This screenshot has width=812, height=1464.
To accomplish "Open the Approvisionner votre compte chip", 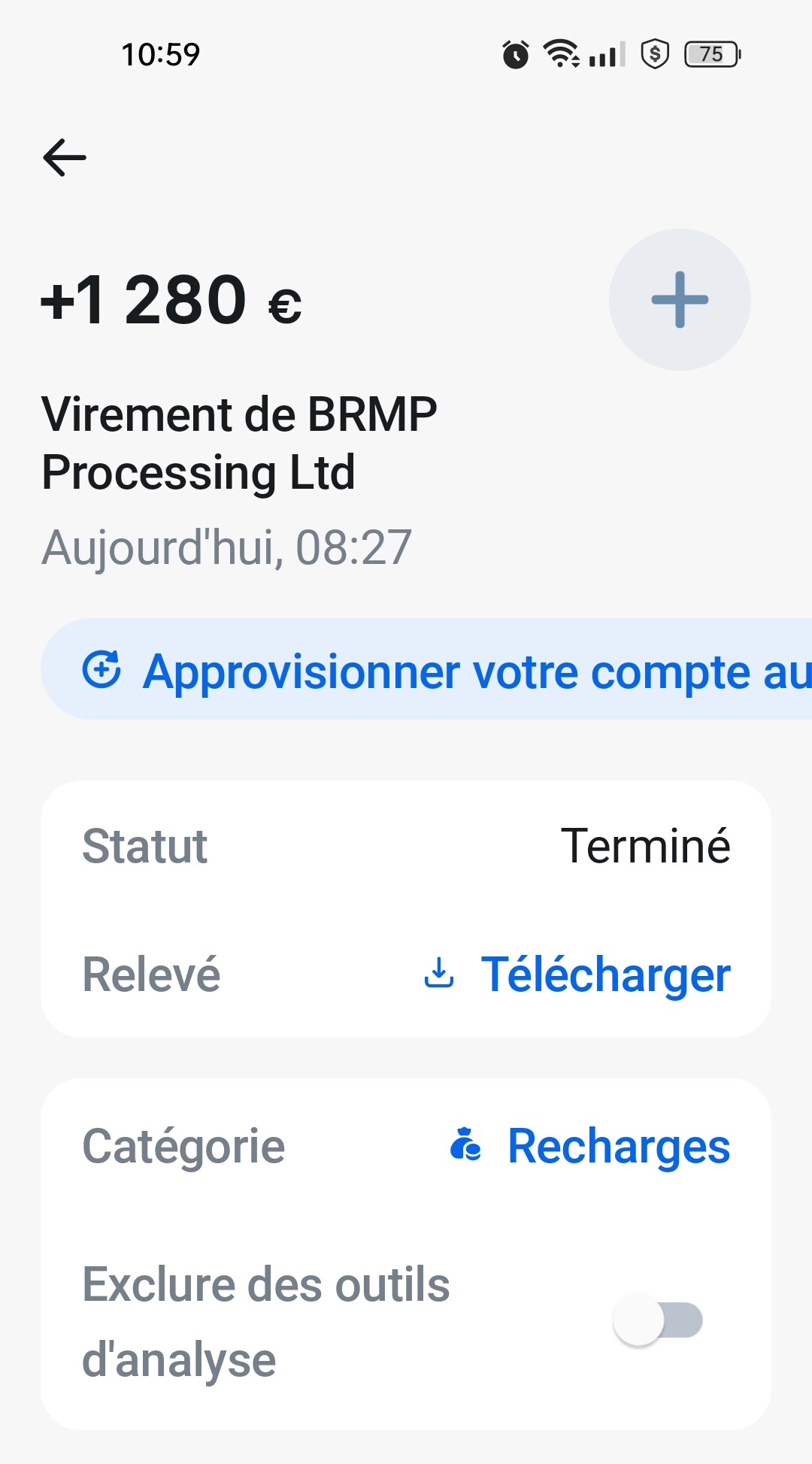I will point(426,669).
